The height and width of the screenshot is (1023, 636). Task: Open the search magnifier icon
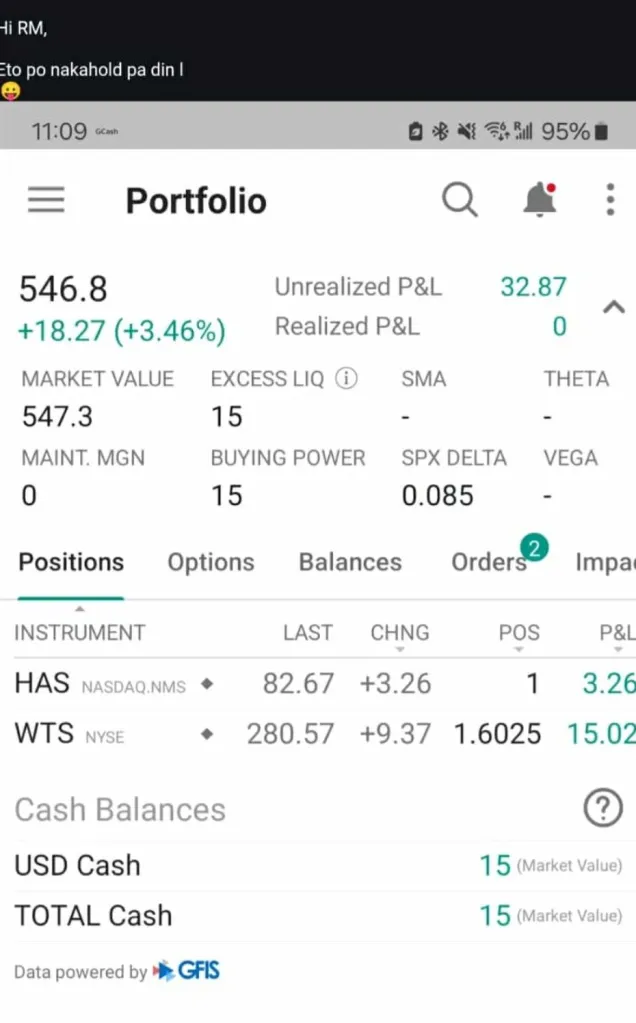click(460, 200)
